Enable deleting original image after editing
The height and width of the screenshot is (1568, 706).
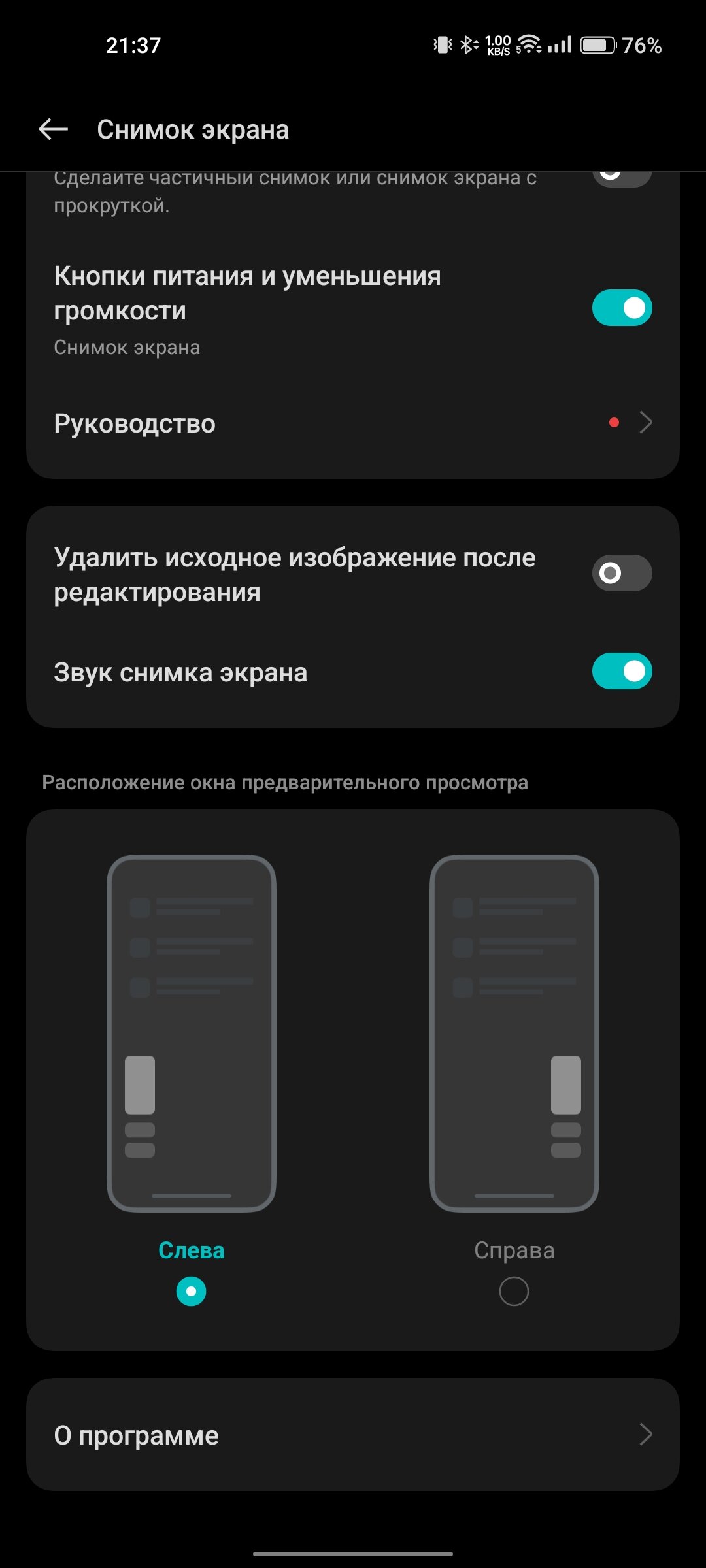(x=622, y=573)
